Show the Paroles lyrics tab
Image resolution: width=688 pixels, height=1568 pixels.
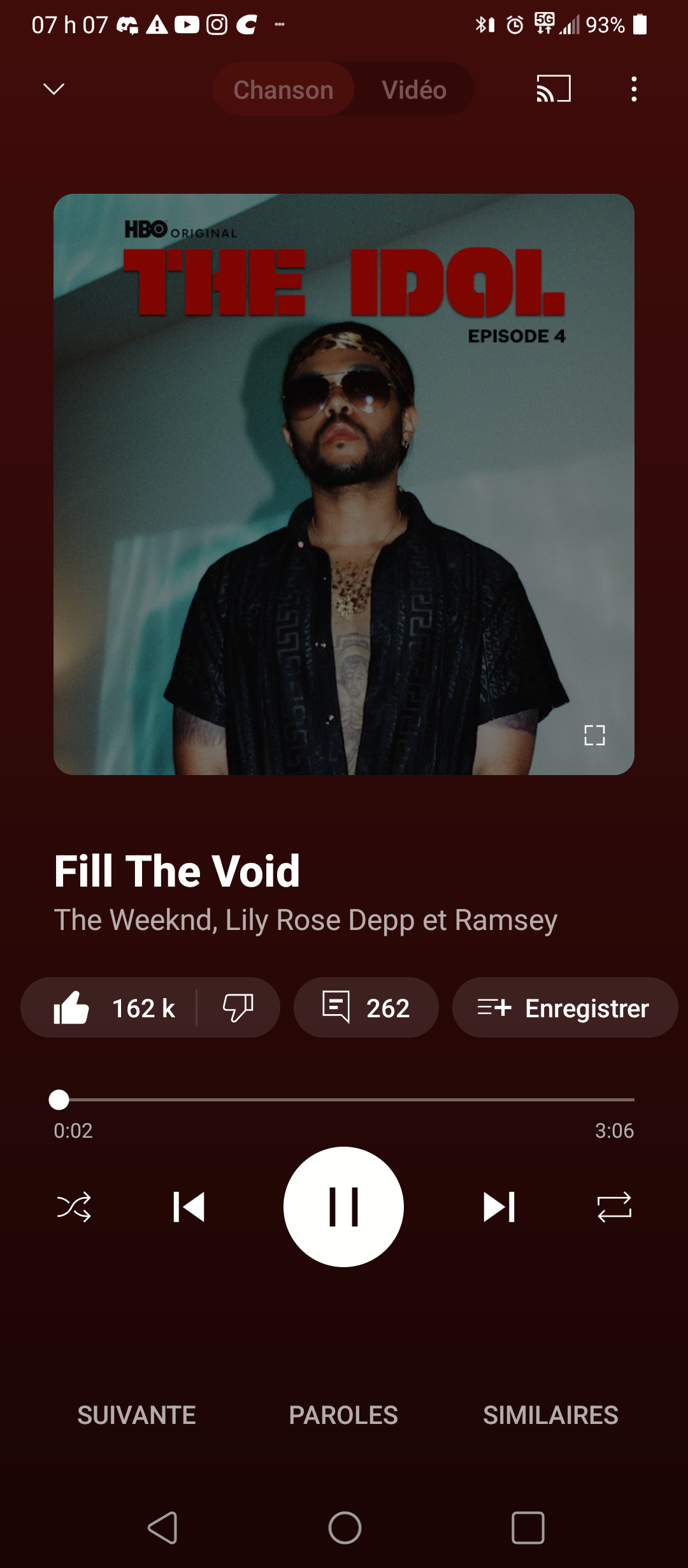click(343, 1415)
